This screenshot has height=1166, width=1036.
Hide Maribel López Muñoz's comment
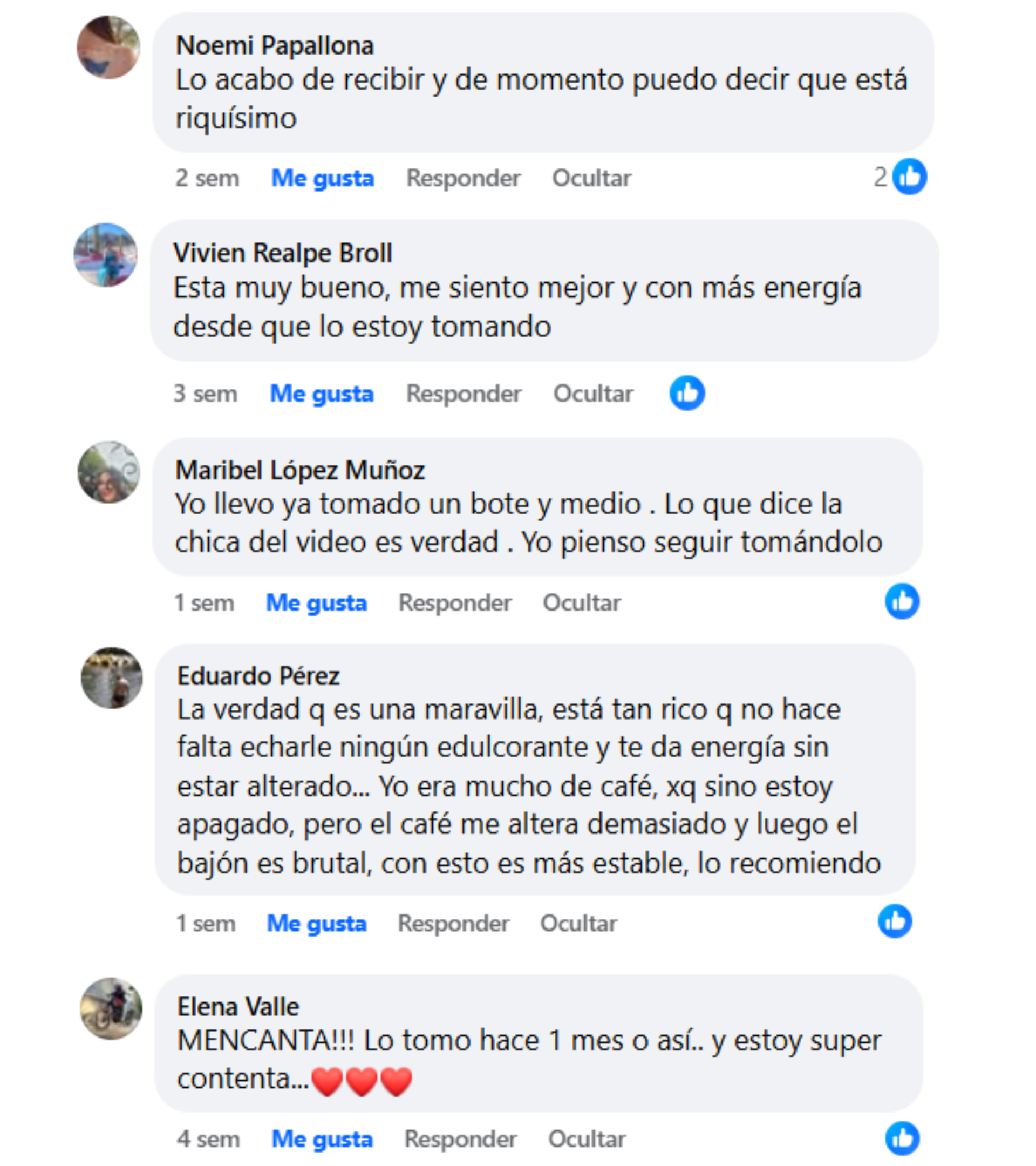(x=582, y=603)
